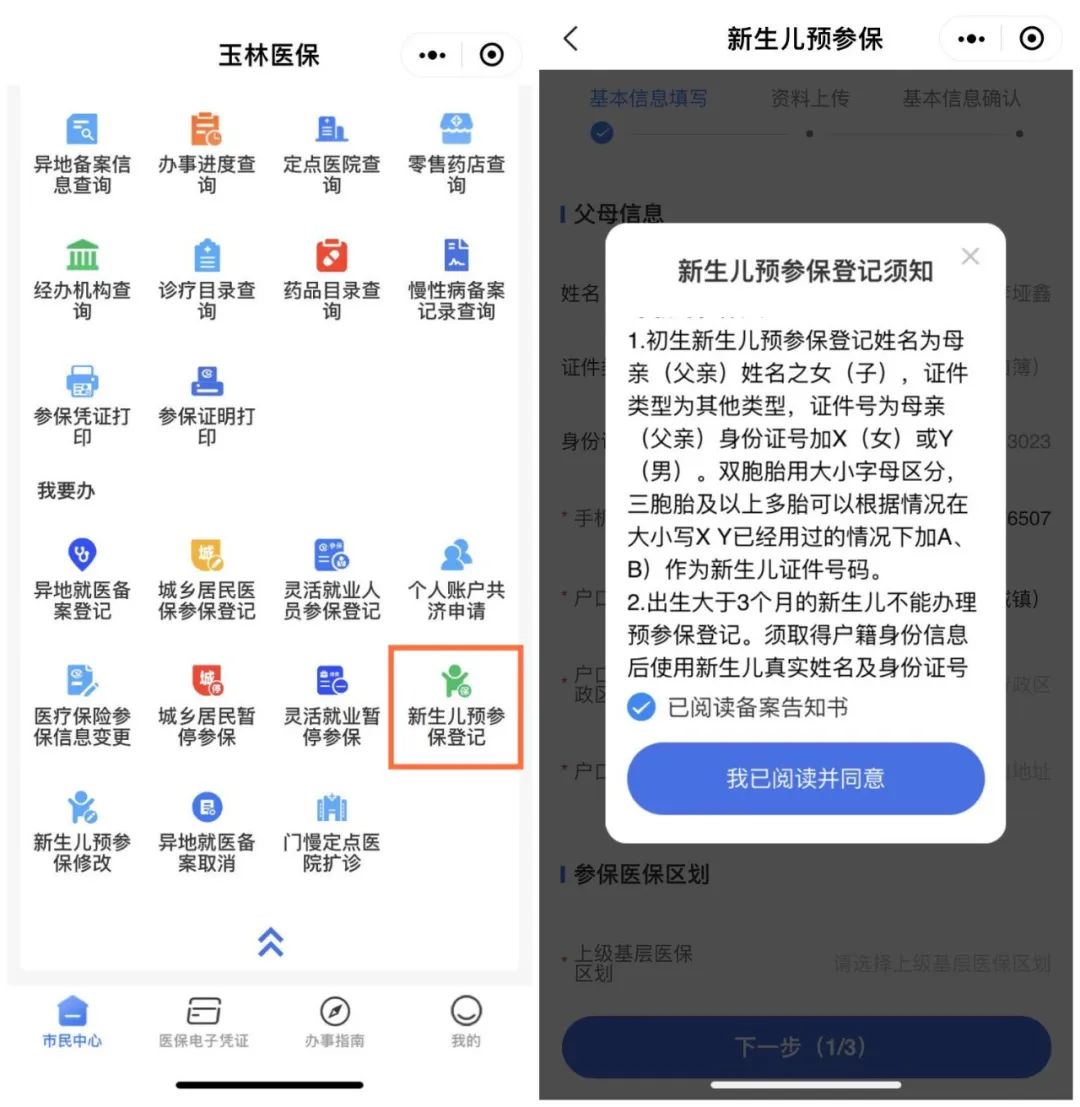
Task: Open 药品目录查询
Action: pos(331,279)
